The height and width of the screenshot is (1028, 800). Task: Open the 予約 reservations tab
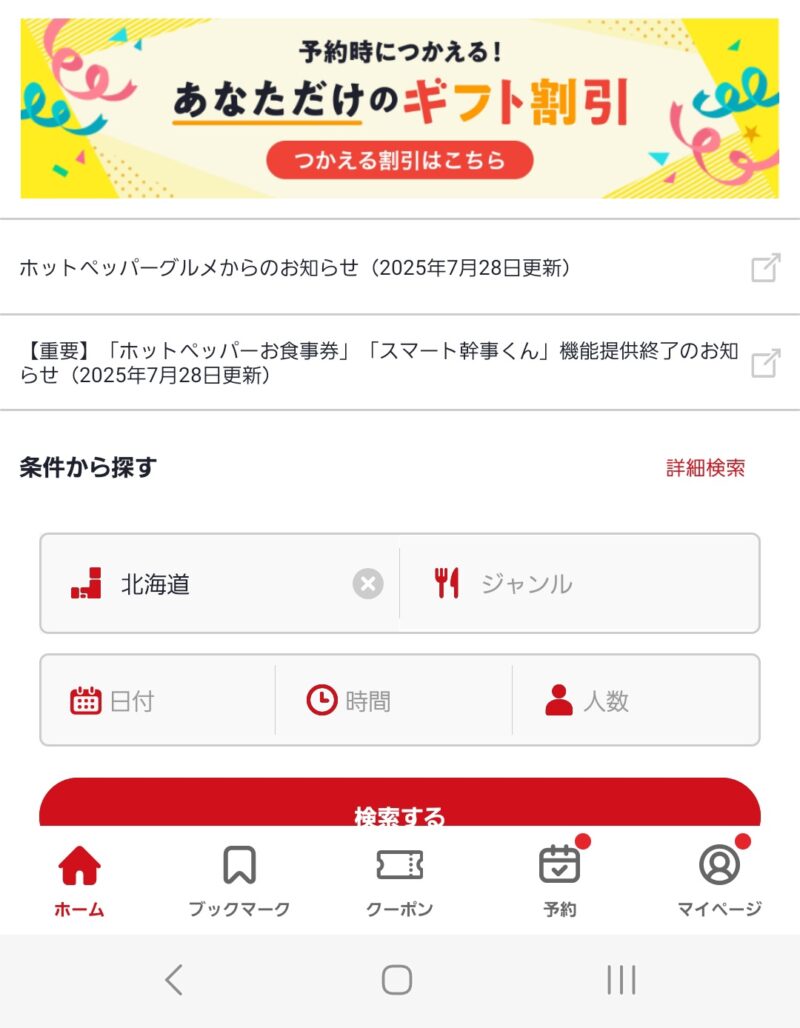pos(559,880)
